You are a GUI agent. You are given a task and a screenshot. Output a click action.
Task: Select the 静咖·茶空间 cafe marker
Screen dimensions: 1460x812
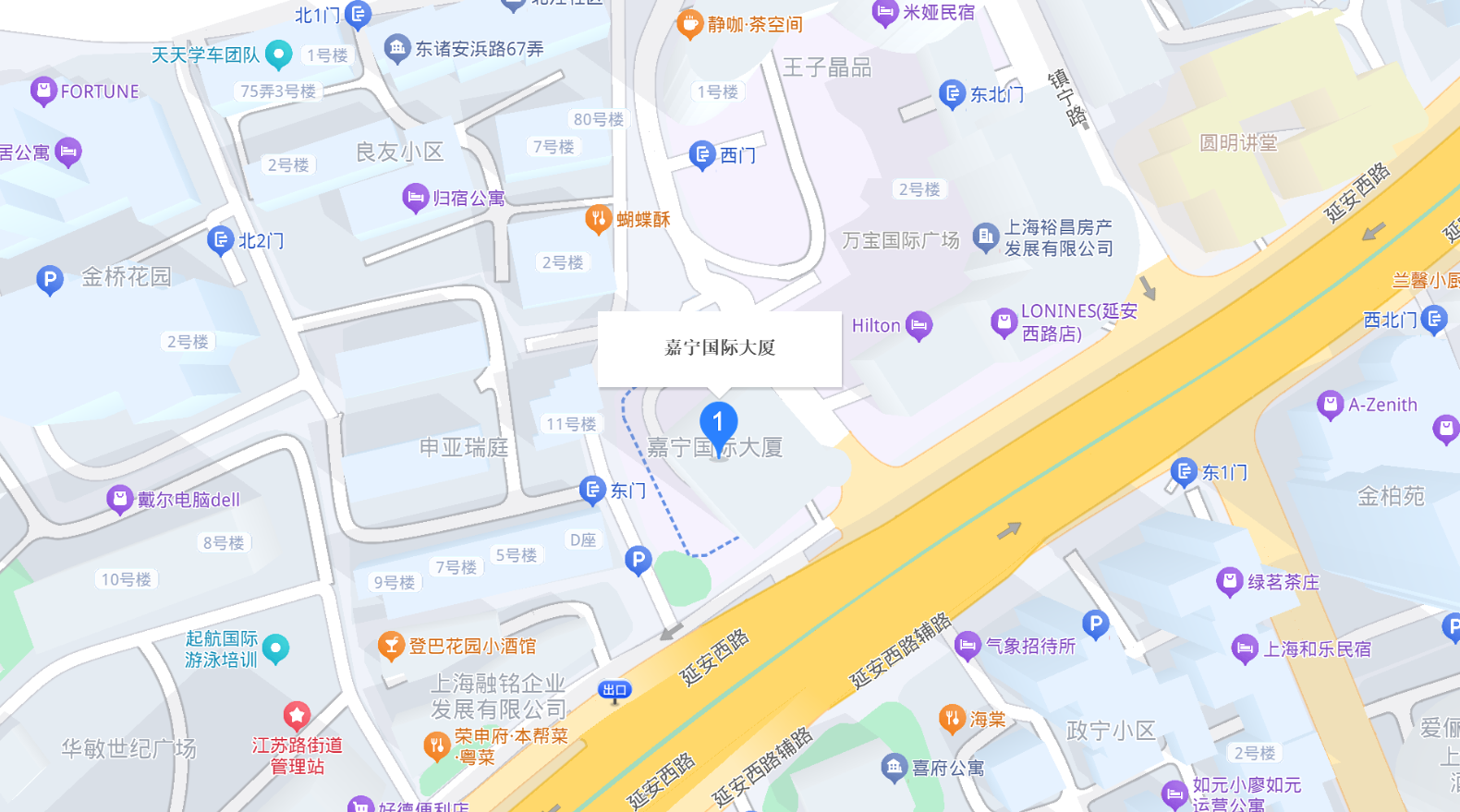[690, 24]
